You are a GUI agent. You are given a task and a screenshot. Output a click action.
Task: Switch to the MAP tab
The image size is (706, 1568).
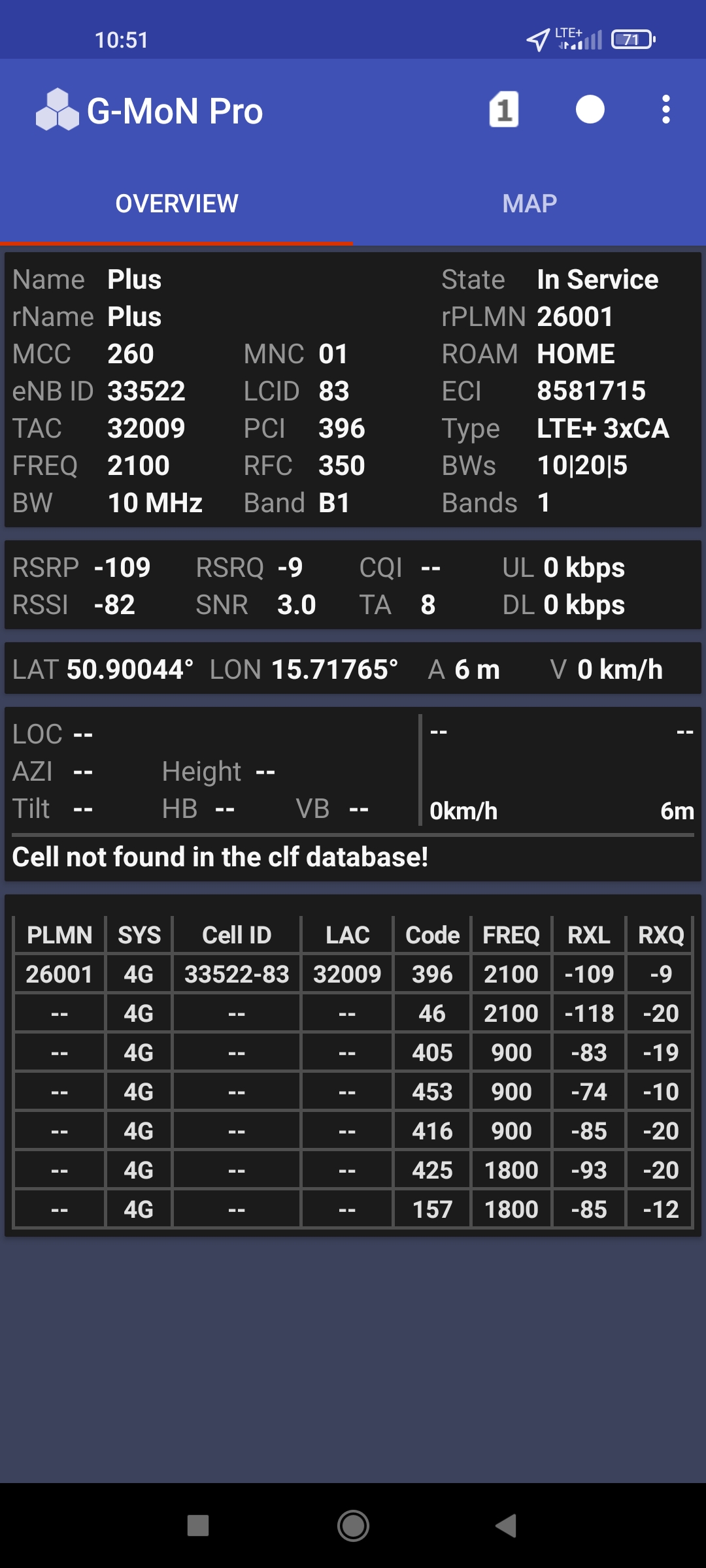[x=529, y=204]
